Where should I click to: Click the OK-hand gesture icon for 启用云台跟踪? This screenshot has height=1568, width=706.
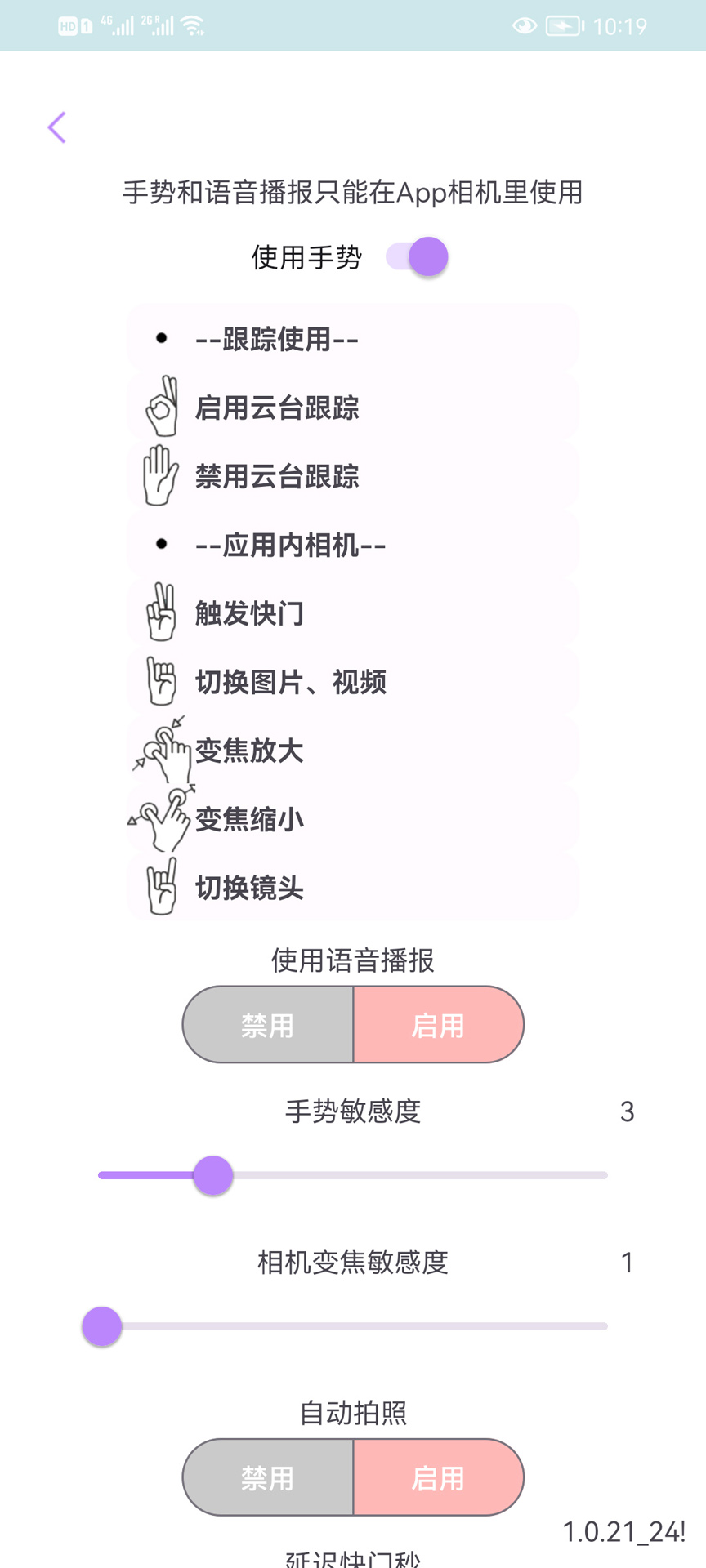coord(161,408)
